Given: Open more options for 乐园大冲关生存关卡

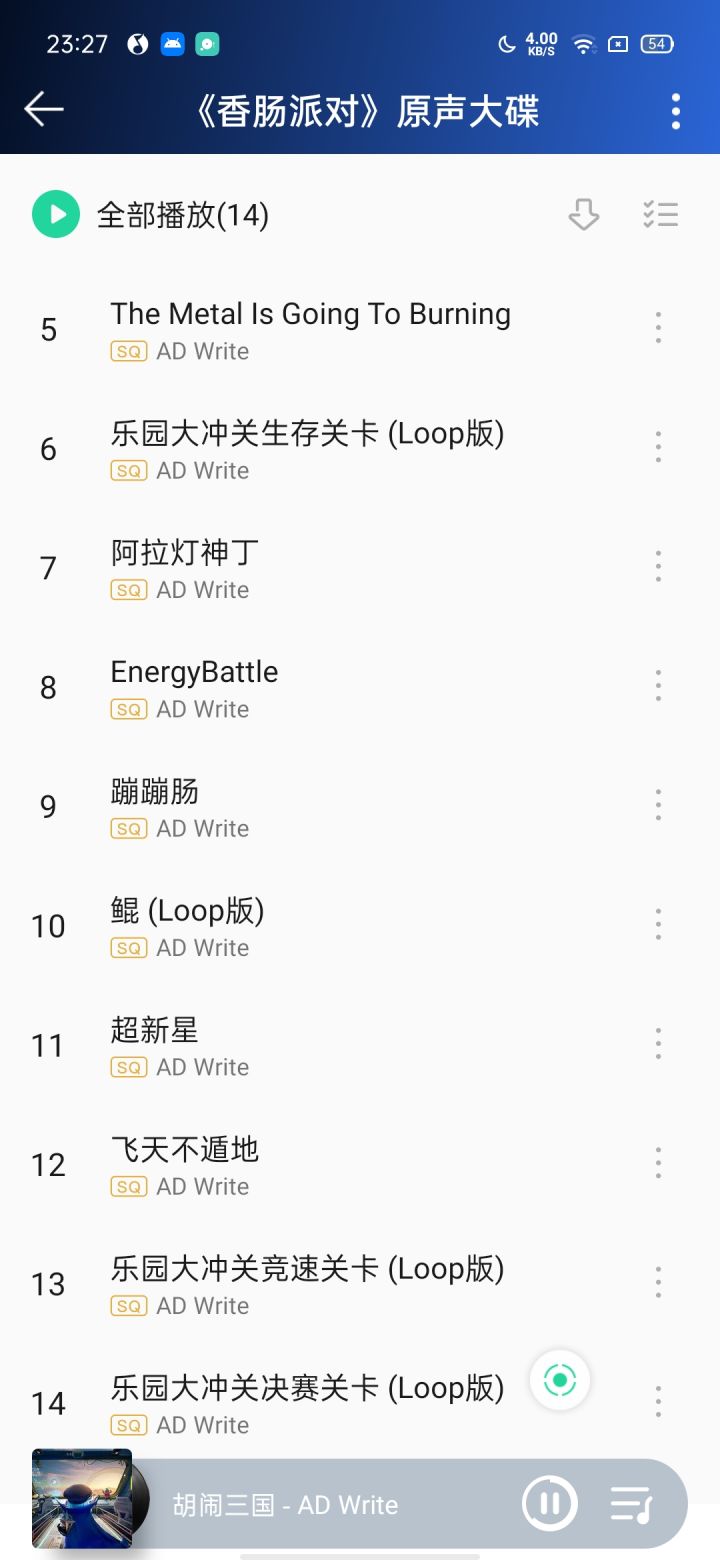Looking at the screenshot, I should tap(658, 447).
